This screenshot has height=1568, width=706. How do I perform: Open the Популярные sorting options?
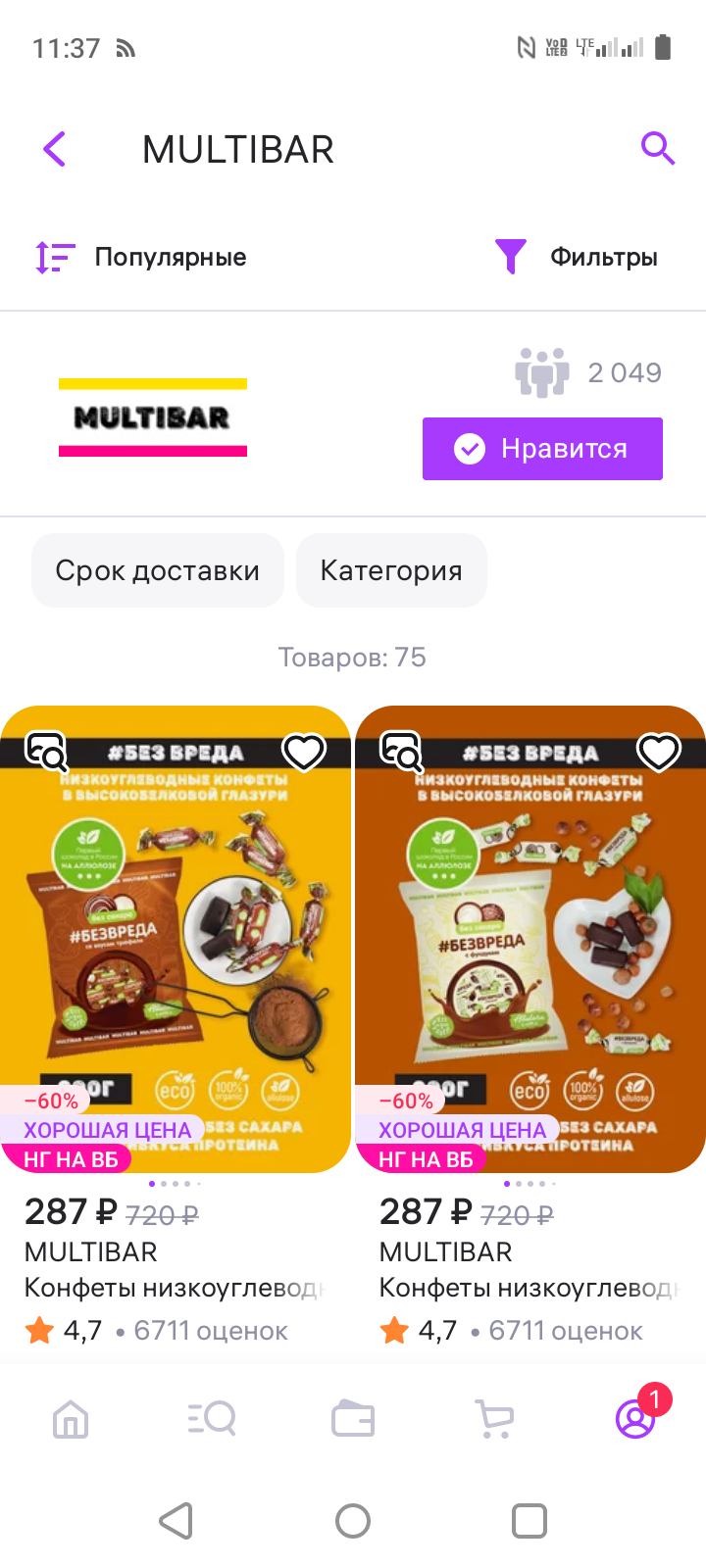coord(140,258)
